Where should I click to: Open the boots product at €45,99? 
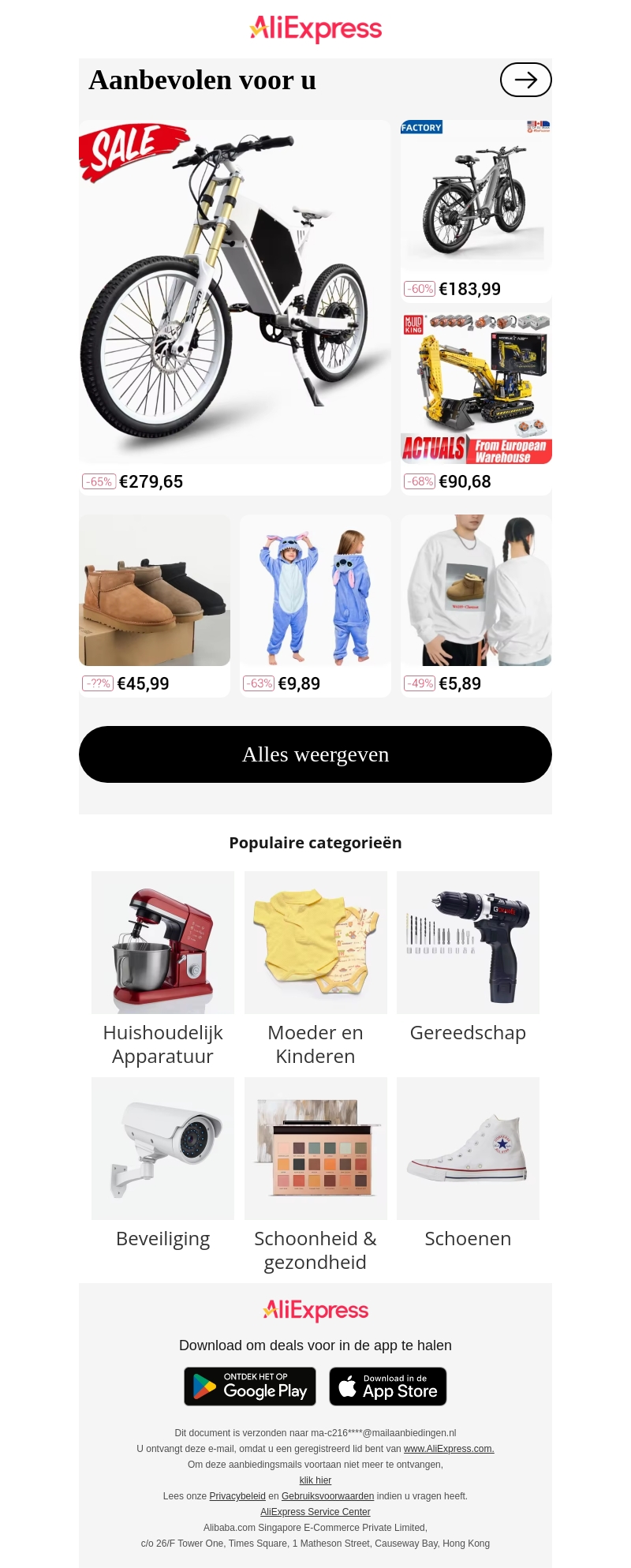(x=155, y=592)
